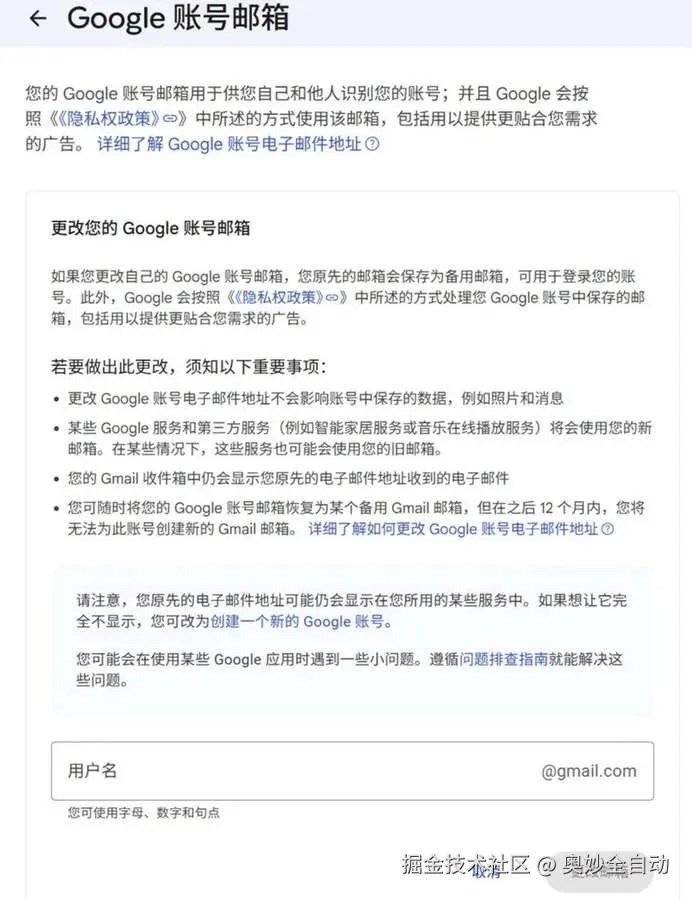Go back with the top arrow
The height and width of the screenshot is (899, 692).
pyautogui.click(x=38, y=18)
